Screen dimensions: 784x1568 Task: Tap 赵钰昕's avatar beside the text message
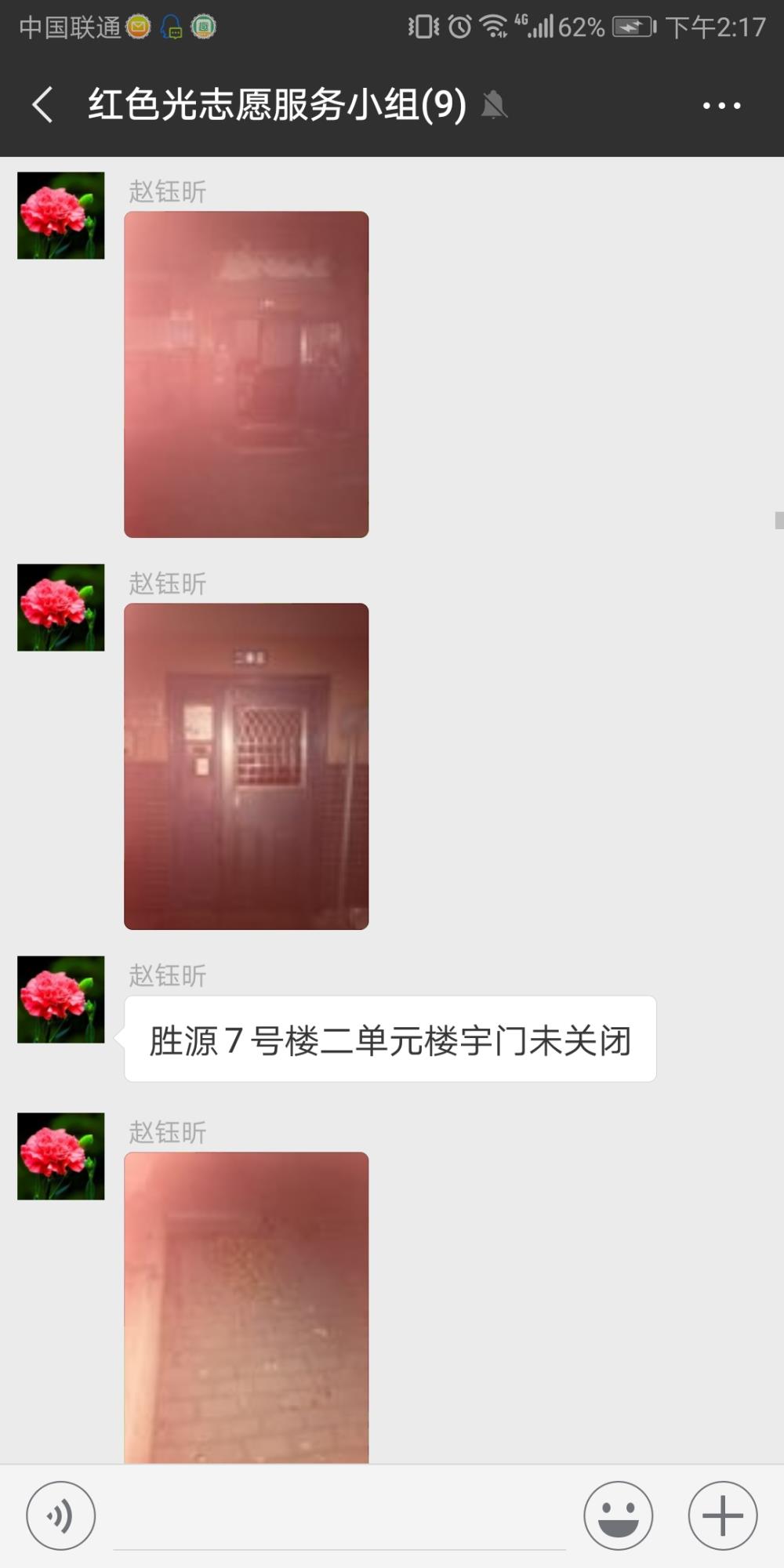coord(61,1000)
